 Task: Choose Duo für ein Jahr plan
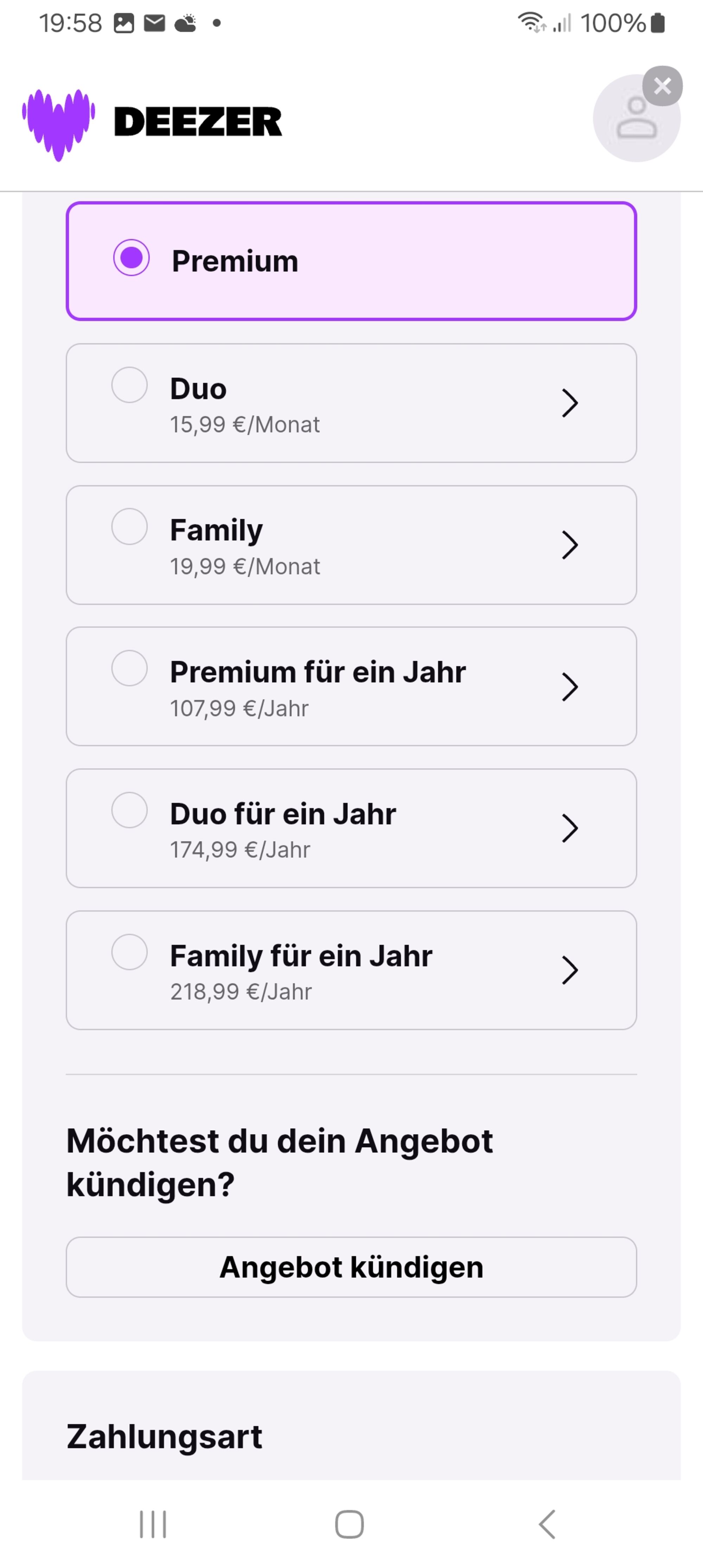coord(351,828)
